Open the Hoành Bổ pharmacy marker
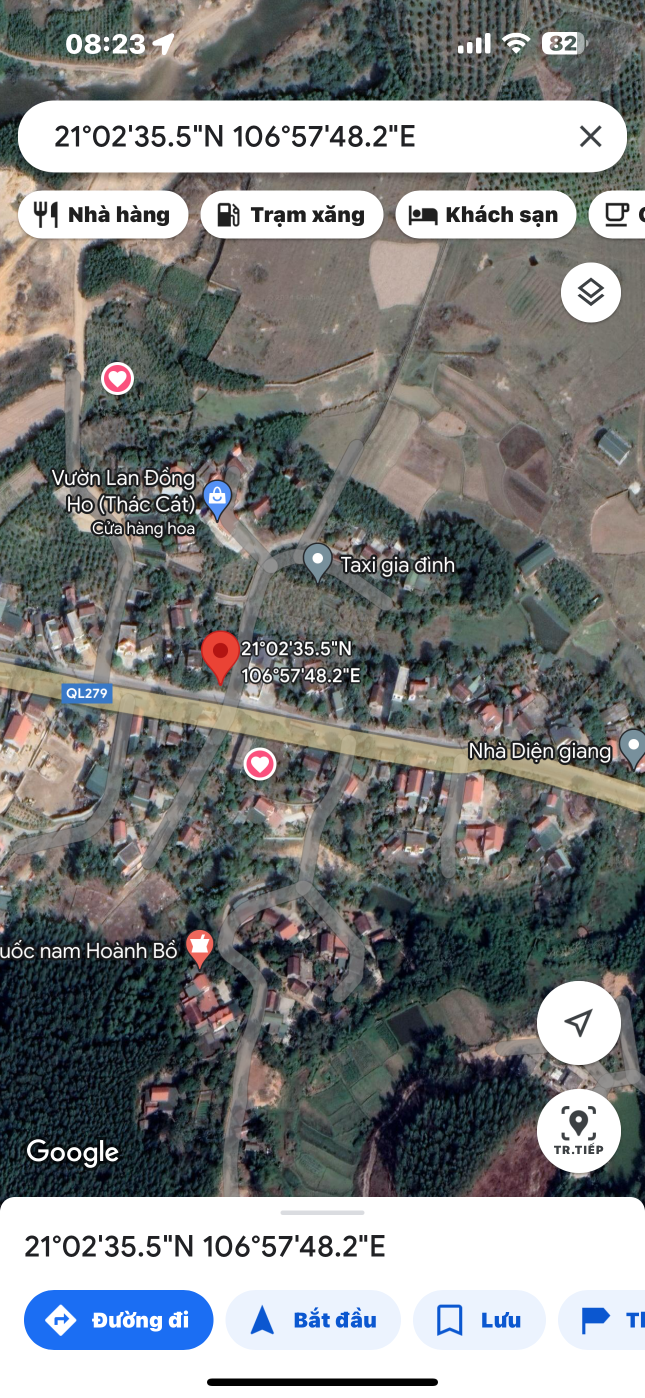The width and height of the screenshot is (645, 1398). click(200, 945)
